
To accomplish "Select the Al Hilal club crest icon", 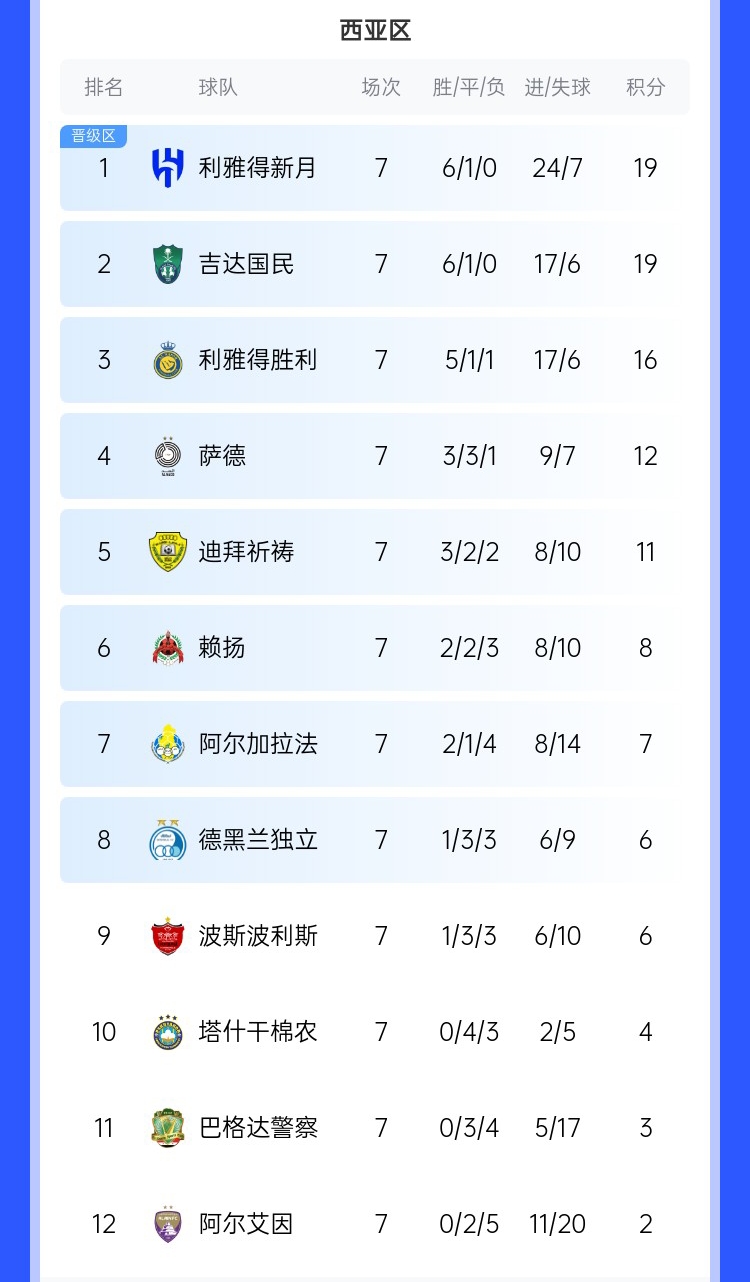I will 167,168.
